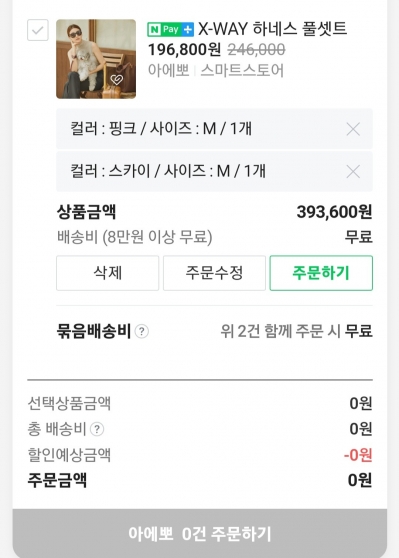Viewport: 399px width, 558px height.
Task: Remove the 핑크 M size option
Action: click(353, 129)
